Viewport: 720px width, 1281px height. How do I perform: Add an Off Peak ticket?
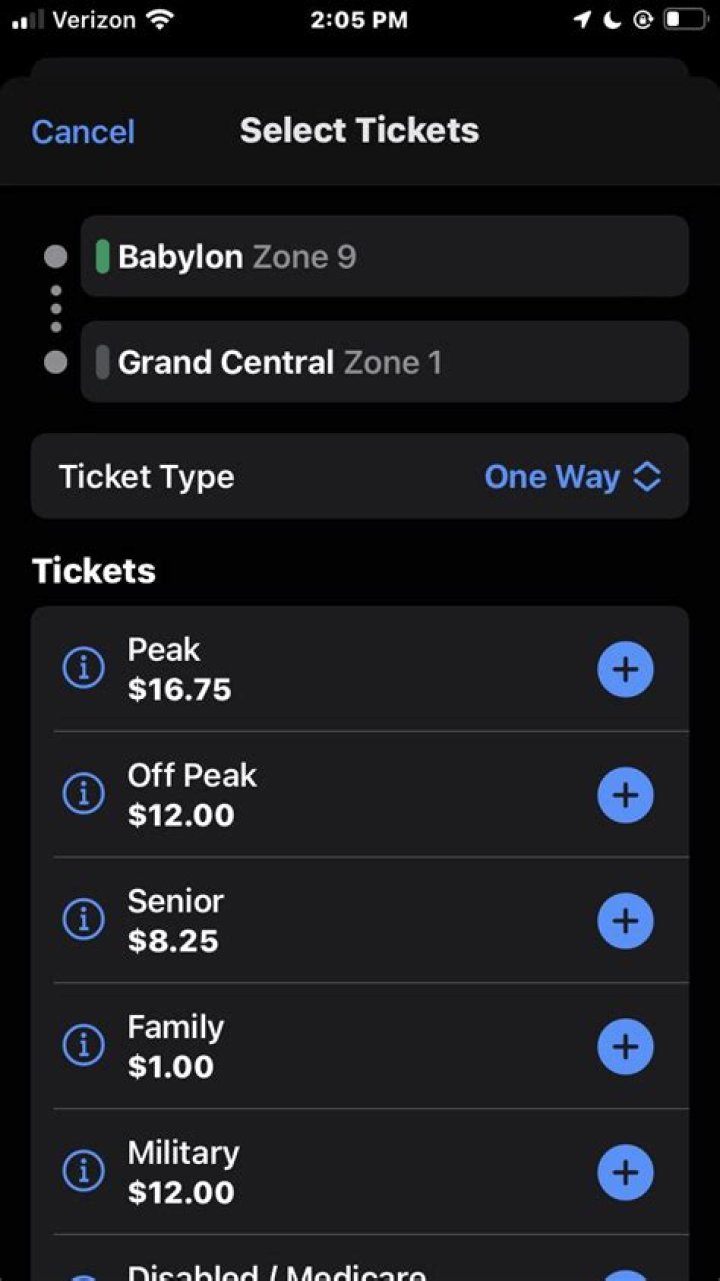[625, 794]
